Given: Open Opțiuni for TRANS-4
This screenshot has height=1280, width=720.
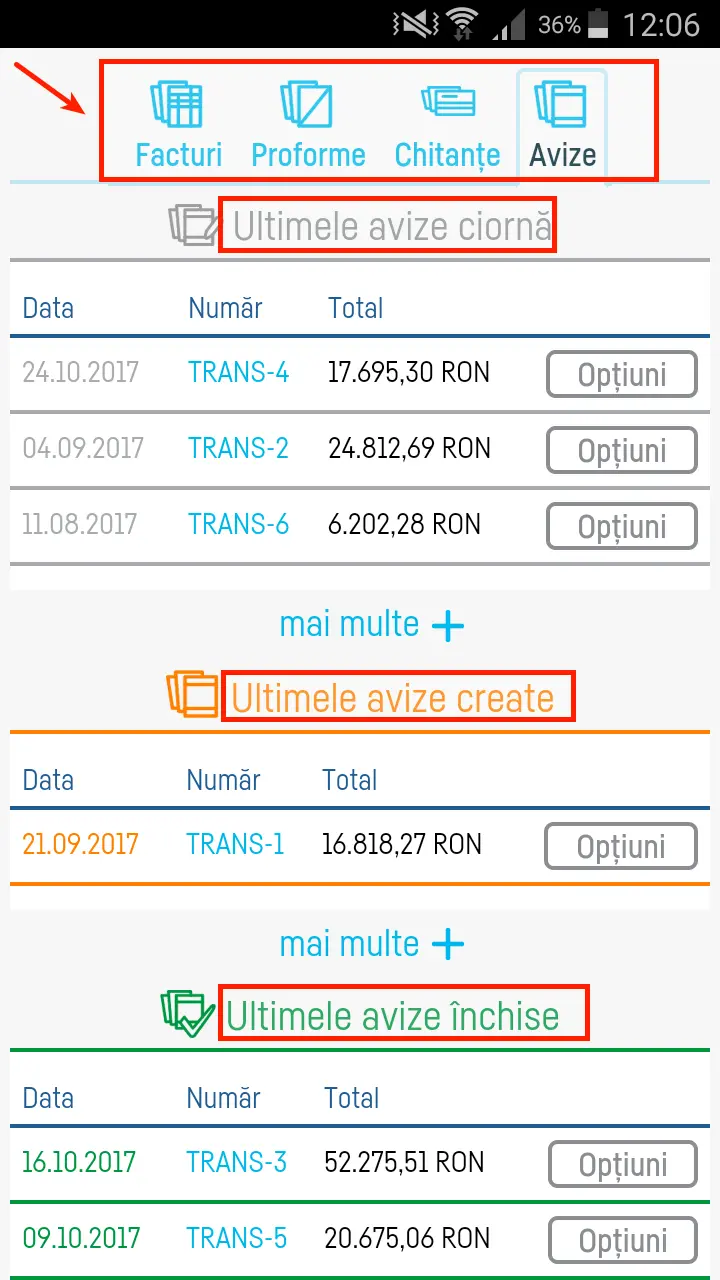Looking at the screenshot, I should [x=621, y=375].
